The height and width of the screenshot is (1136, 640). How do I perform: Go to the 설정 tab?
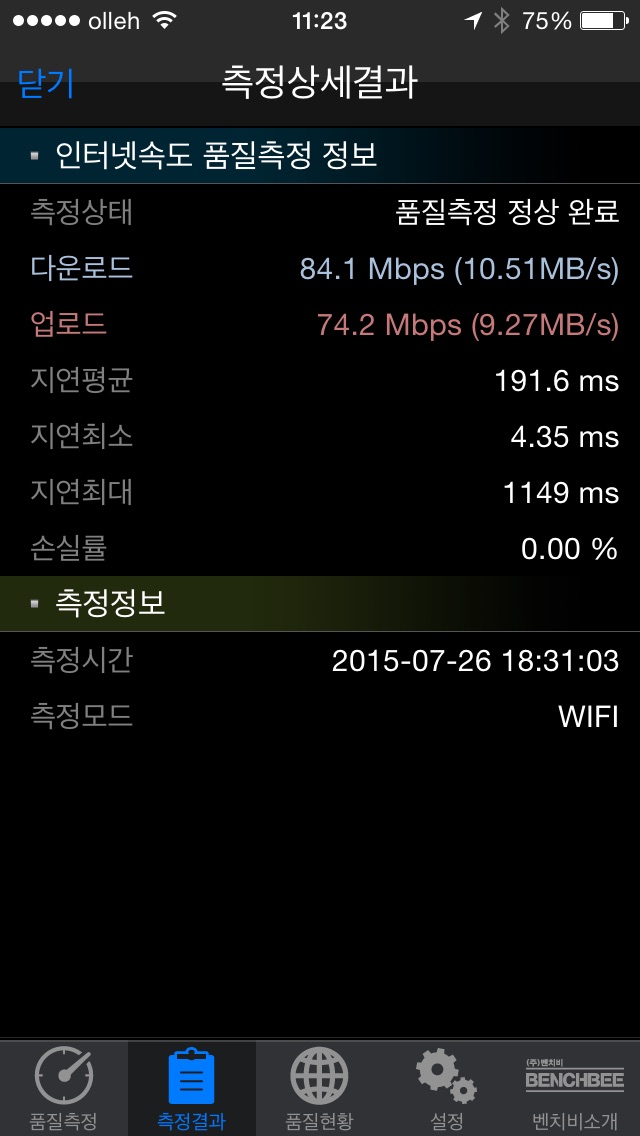point(447,1089)
